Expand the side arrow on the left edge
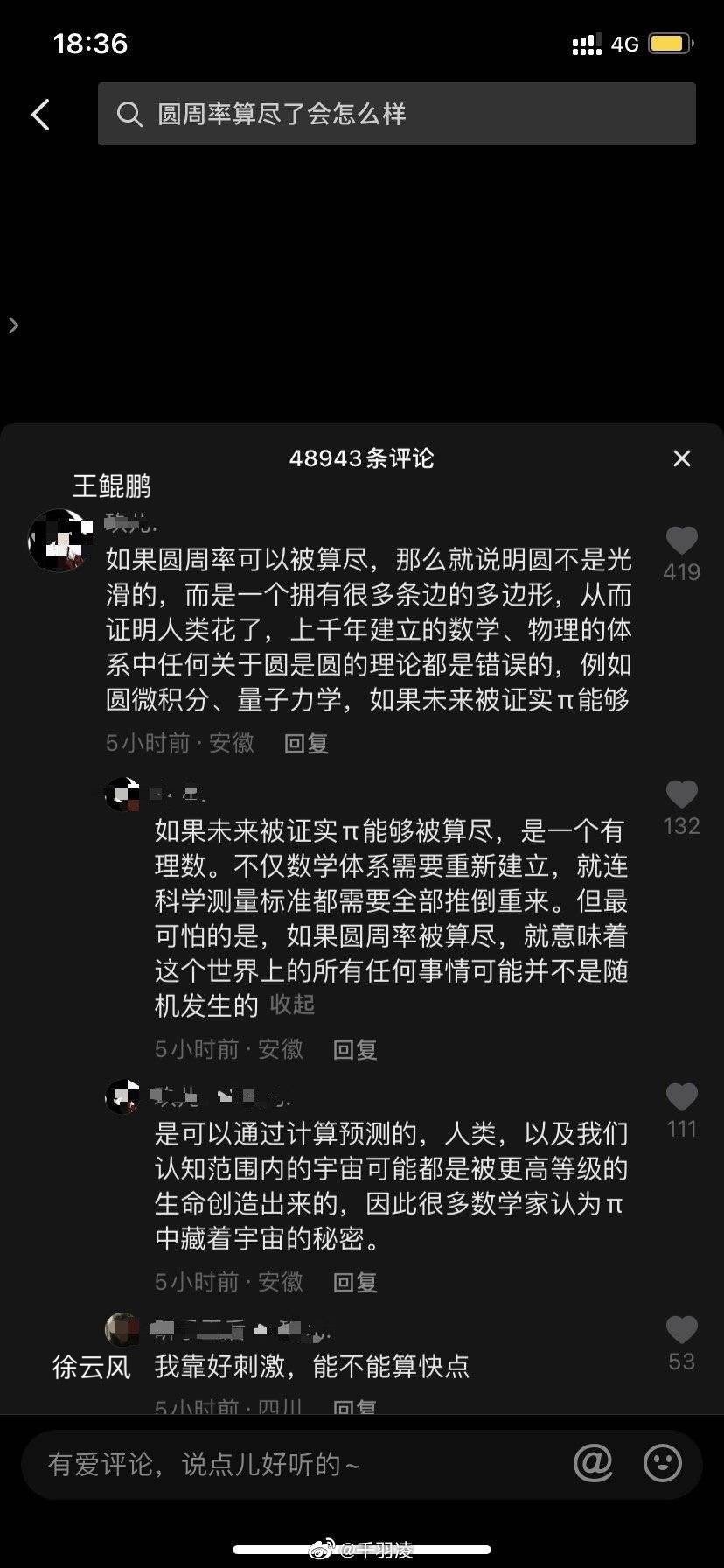Viewport: 724px width, 1568px height. click(13, 325)
